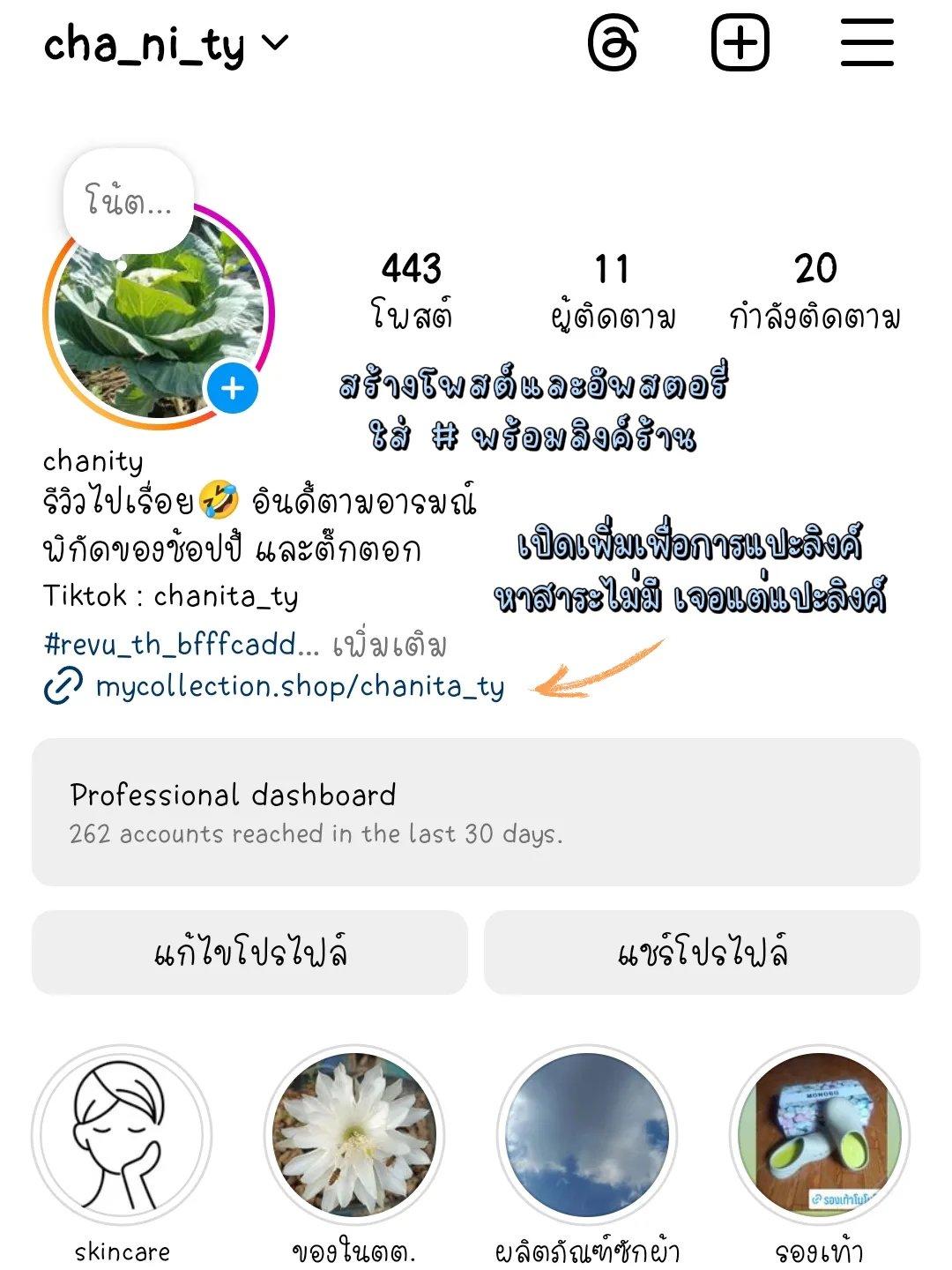Open mycollection.shop/chanita_ty link
Screen dimensions: 952x1270
coord(298,687)
